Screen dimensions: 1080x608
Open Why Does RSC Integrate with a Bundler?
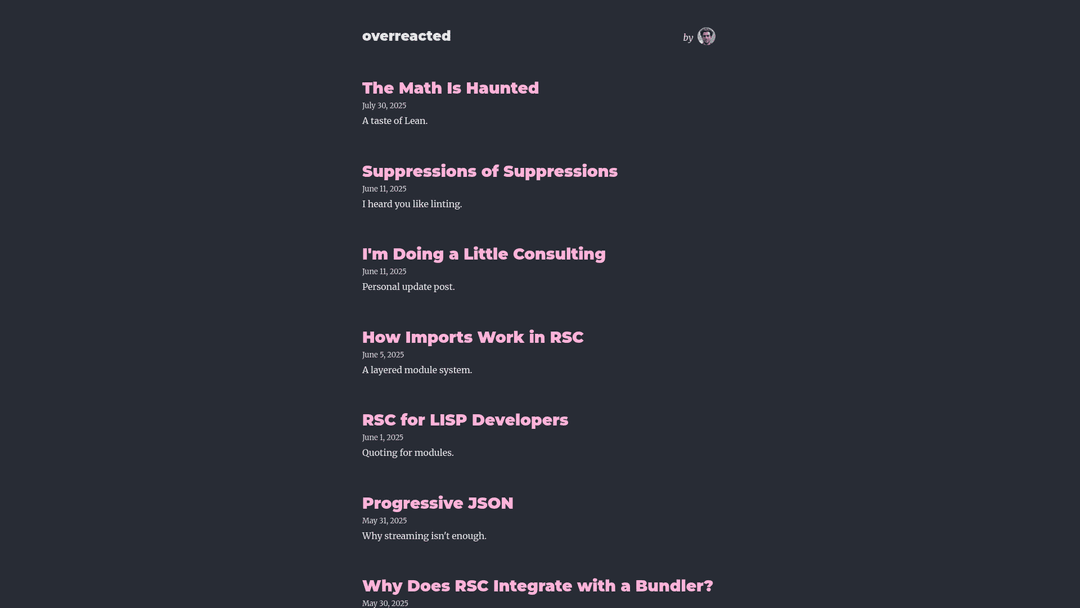(537, 586)
